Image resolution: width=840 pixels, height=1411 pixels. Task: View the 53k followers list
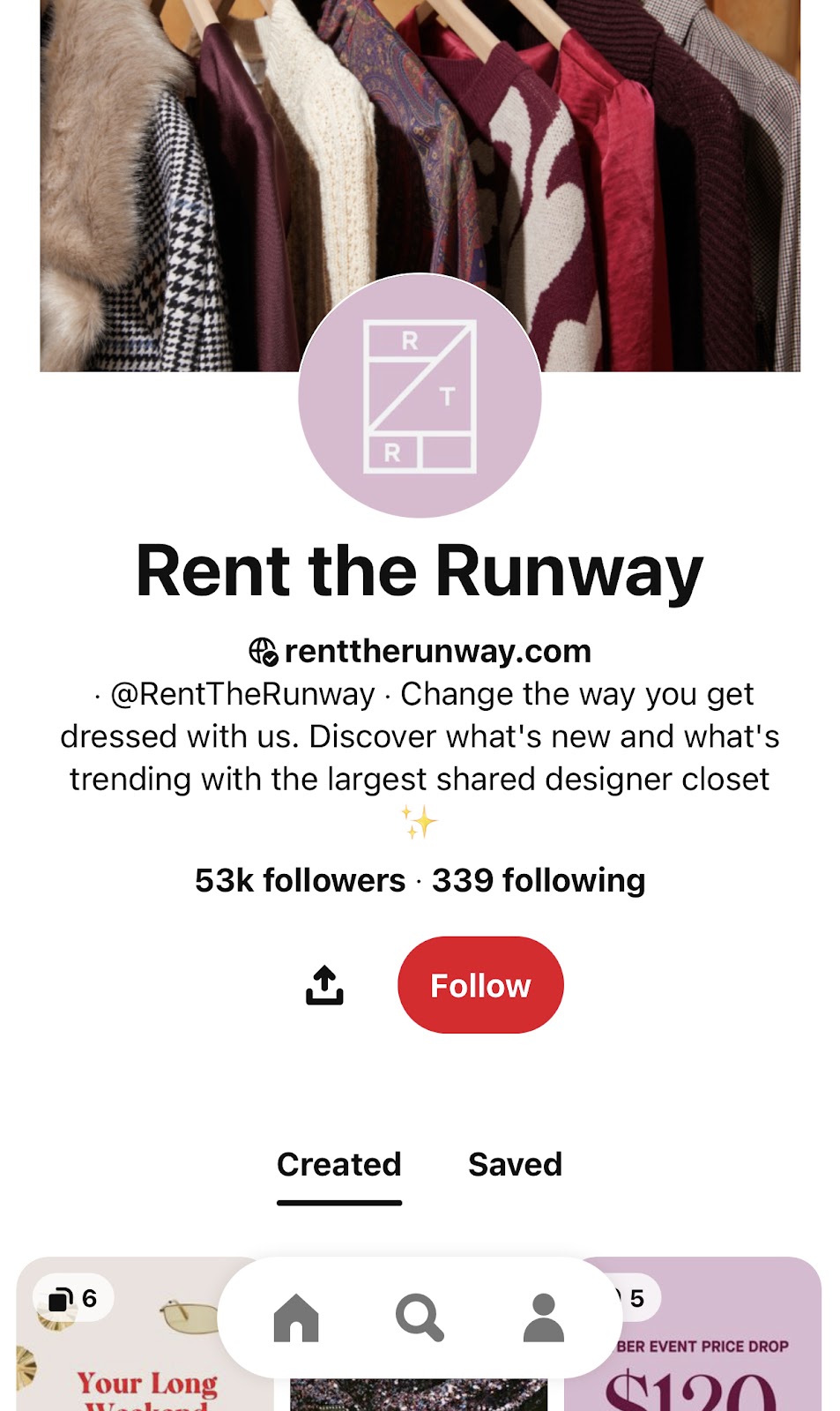[x=300, y=881]
